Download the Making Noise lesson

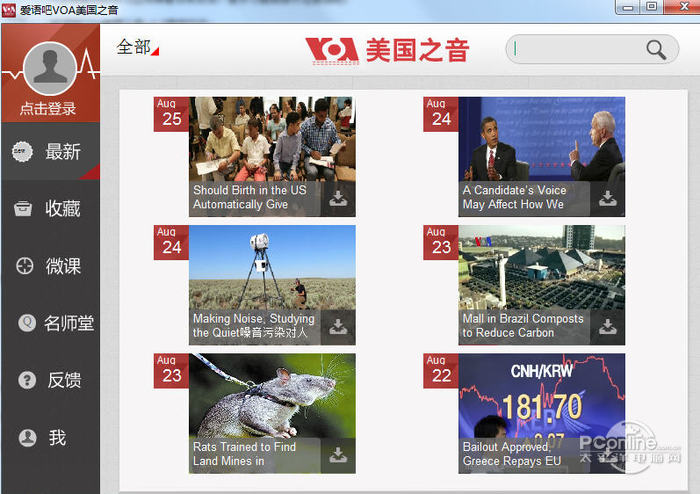338,326
